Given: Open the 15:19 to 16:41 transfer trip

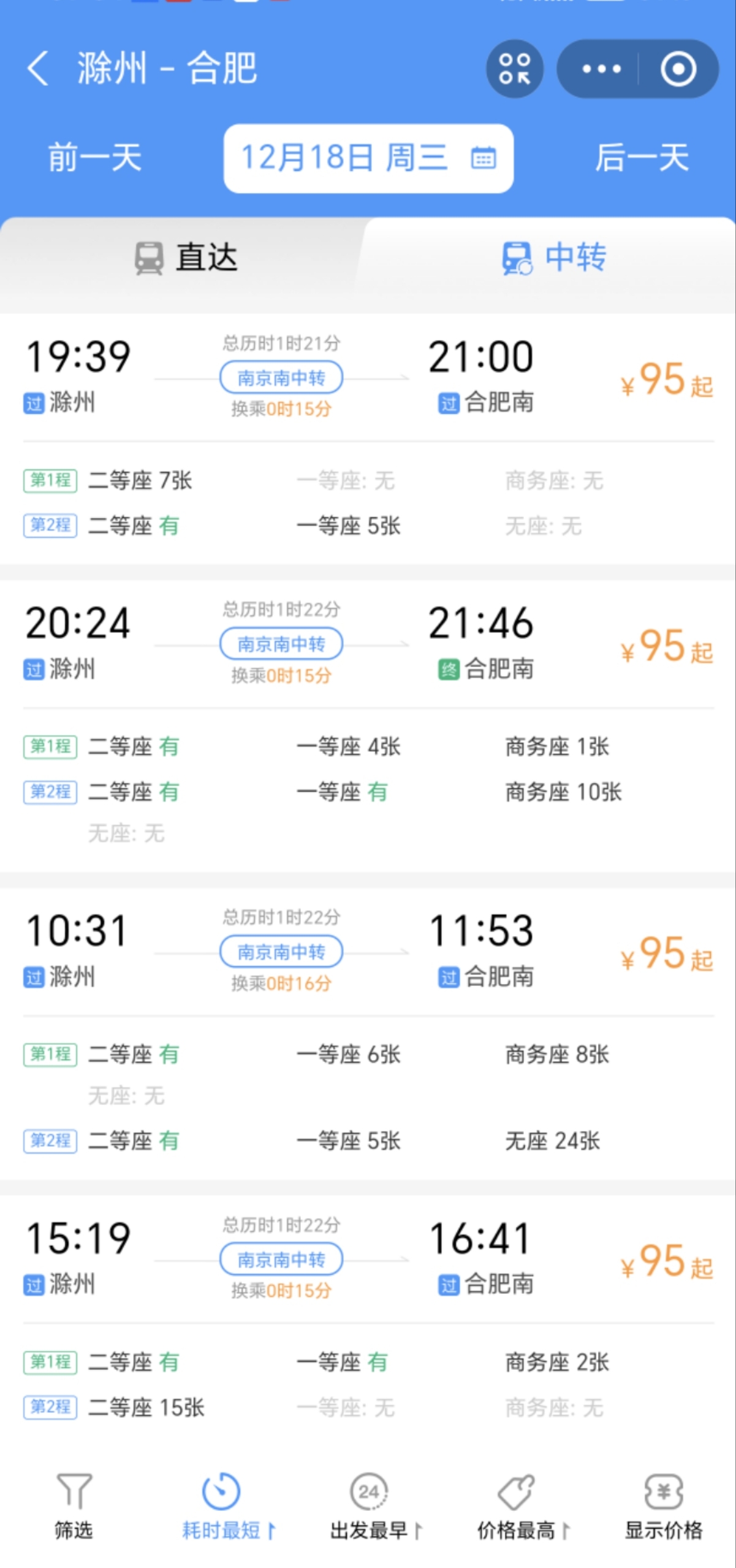Looking at the screenshot, I should click(x=368, y=1320).
